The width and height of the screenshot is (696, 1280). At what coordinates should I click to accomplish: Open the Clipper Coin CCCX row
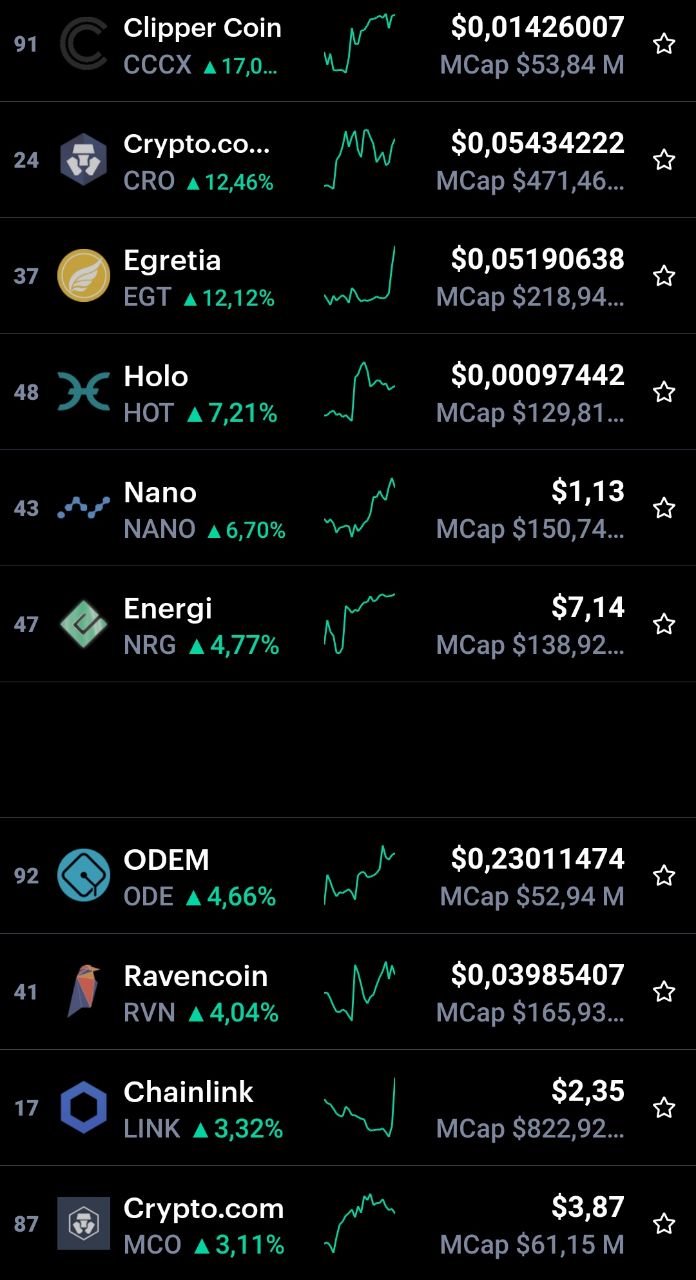tap(348, 44)
